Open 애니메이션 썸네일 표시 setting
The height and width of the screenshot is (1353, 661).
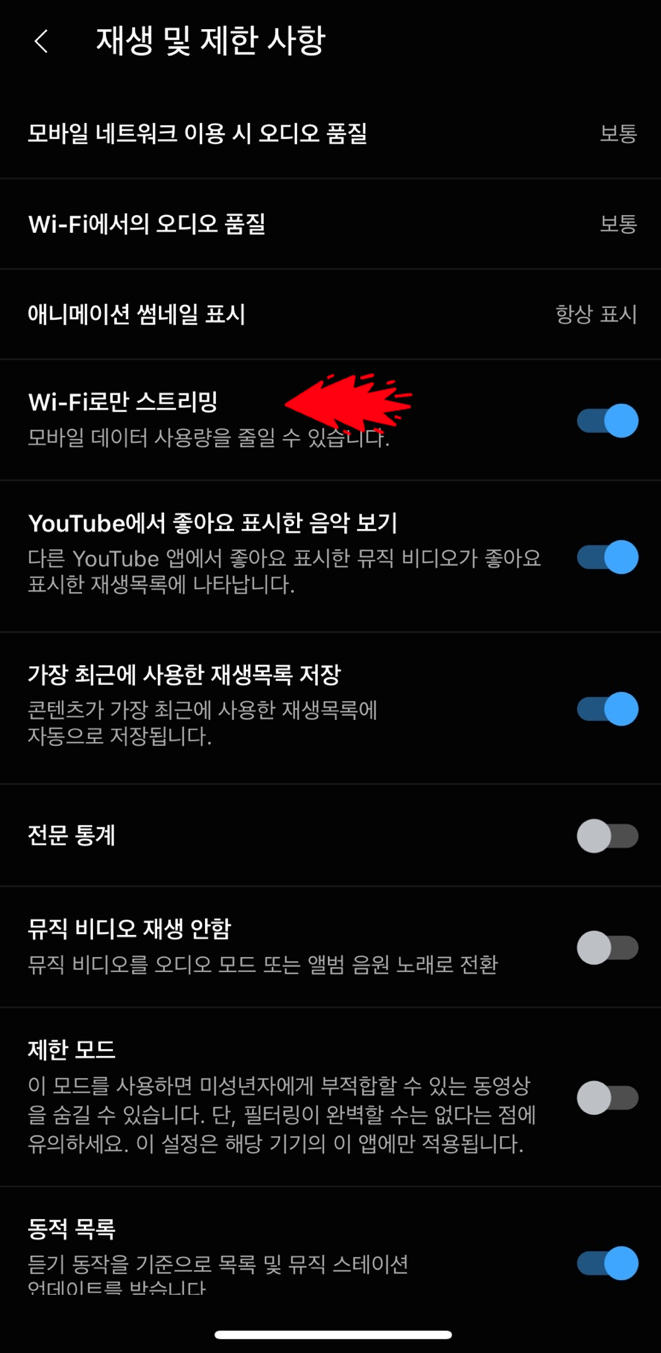coord(330,314)
